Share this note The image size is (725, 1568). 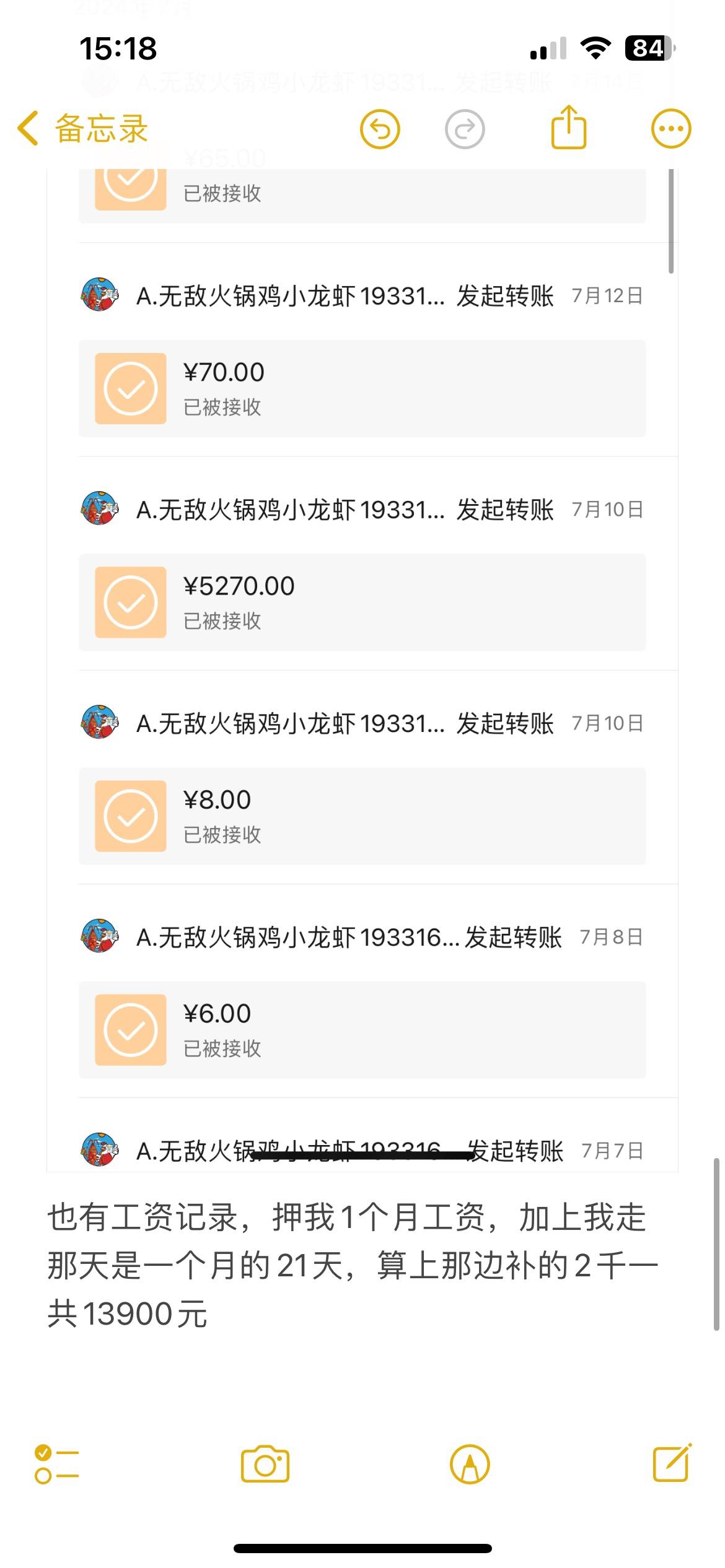568,128
